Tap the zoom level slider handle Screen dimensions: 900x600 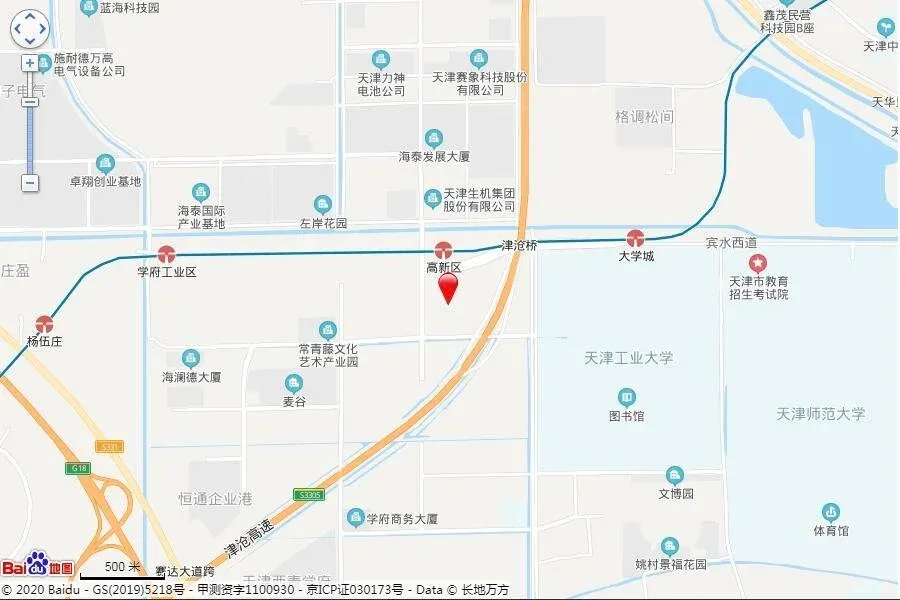tap(30, 102)
